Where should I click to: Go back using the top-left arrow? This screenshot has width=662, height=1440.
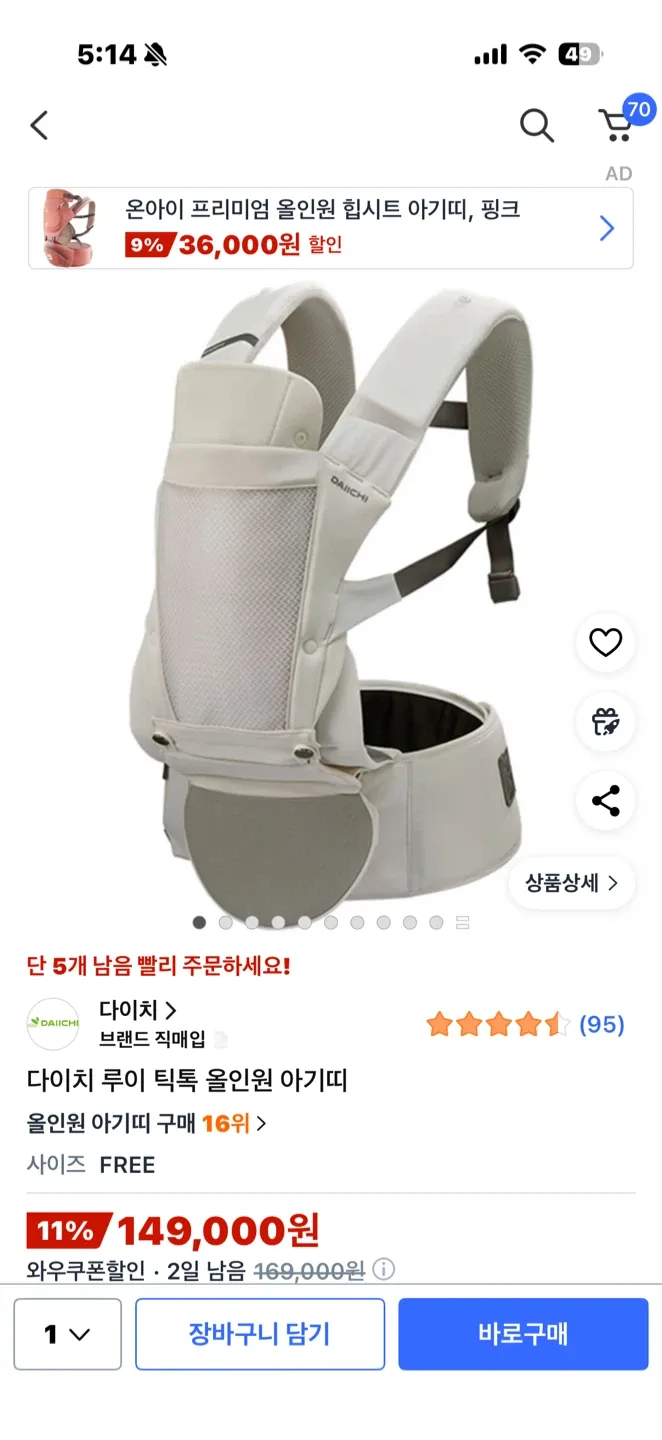[x=39, y=125]
